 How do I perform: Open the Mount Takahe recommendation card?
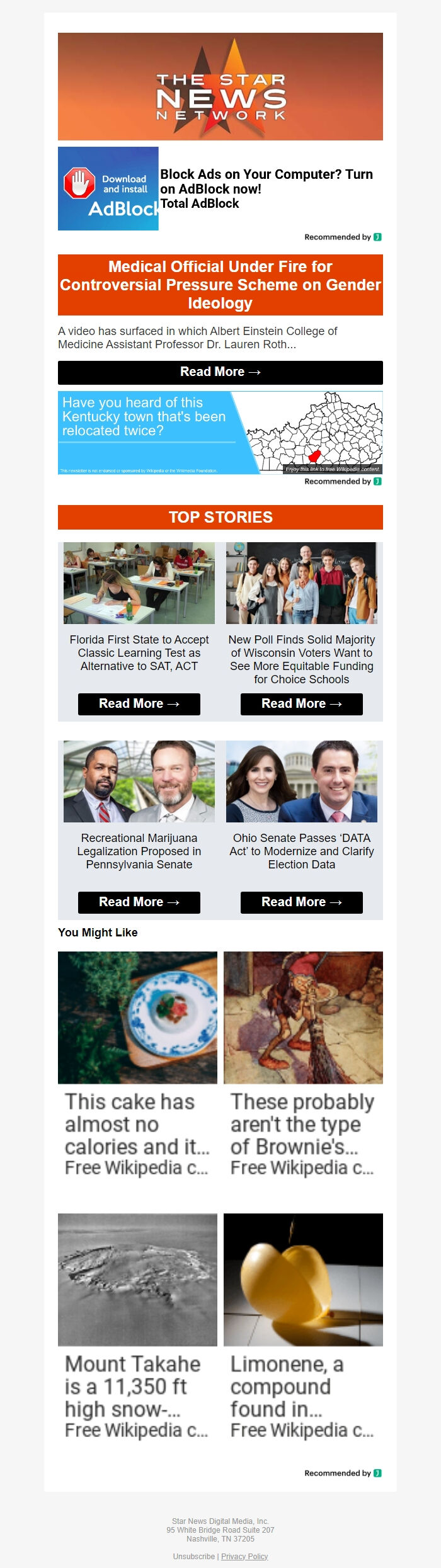(x=137, y=1326)
